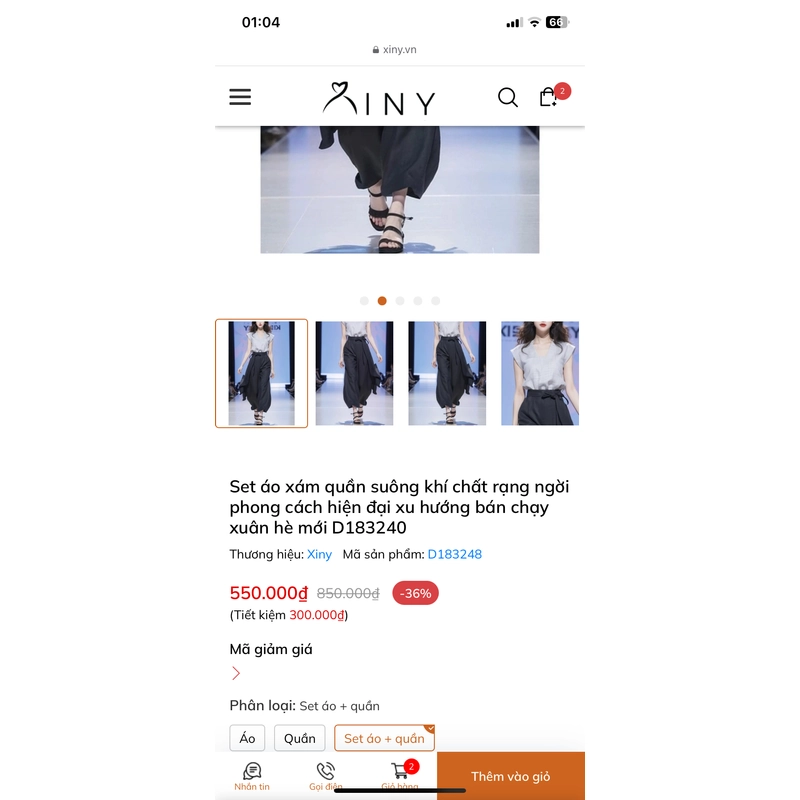Choose the Set áo + quần variant
This screenshot has width=800, height=800.
pos(384,738)
